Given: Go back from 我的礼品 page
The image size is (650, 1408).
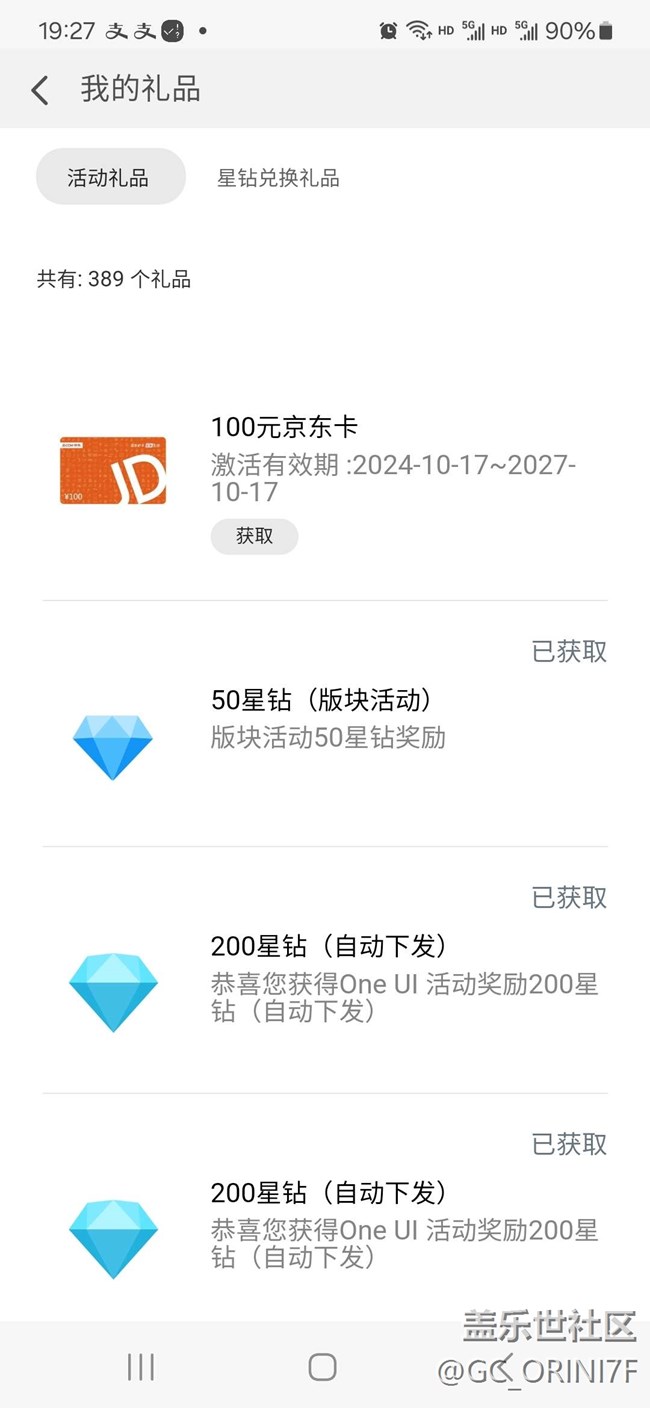Looking at the screenshot, I should [40, 90].
